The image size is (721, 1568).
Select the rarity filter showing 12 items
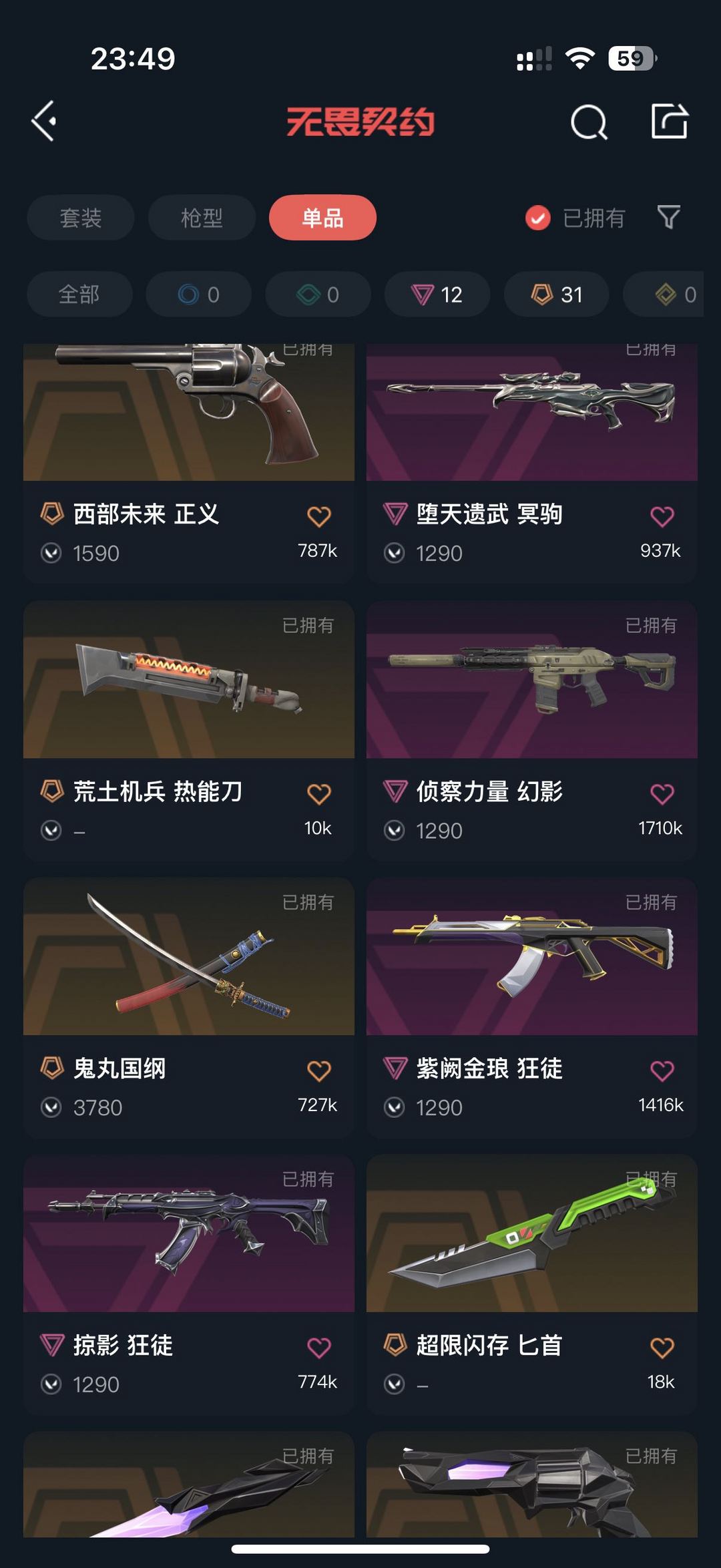tap(436, 295)
